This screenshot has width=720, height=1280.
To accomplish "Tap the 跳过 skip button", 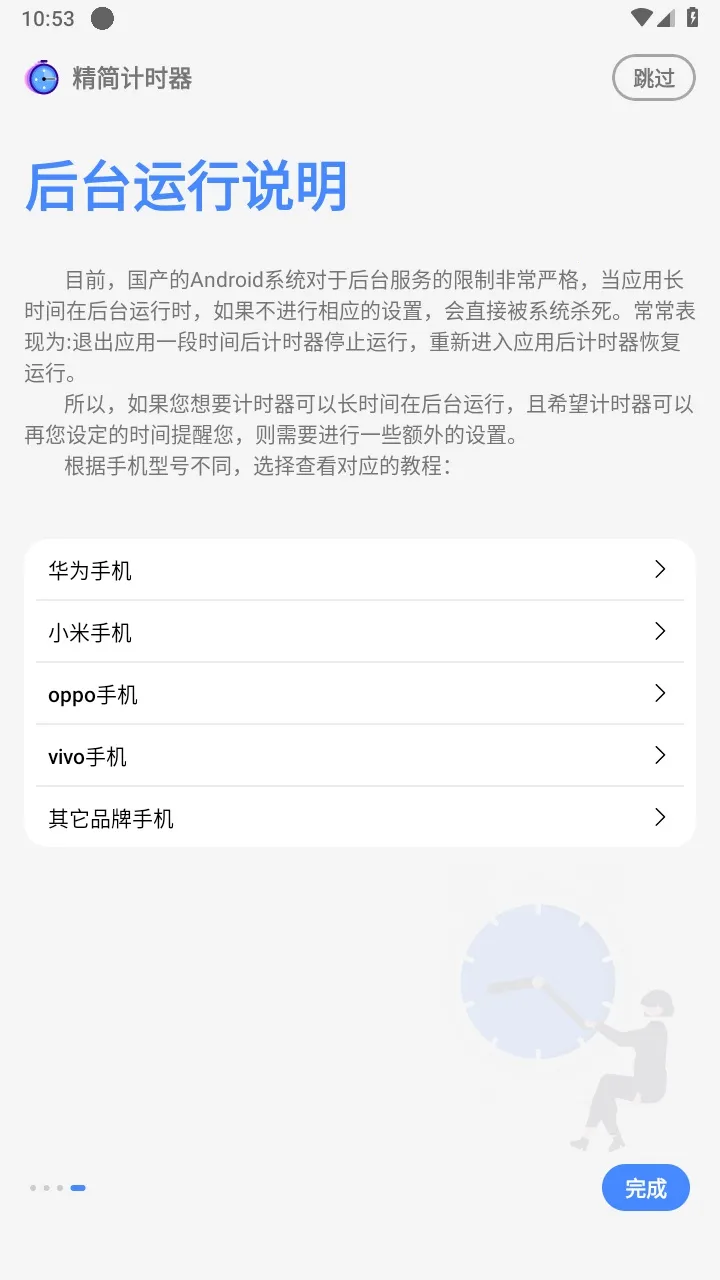I will [x=653, y=78].
